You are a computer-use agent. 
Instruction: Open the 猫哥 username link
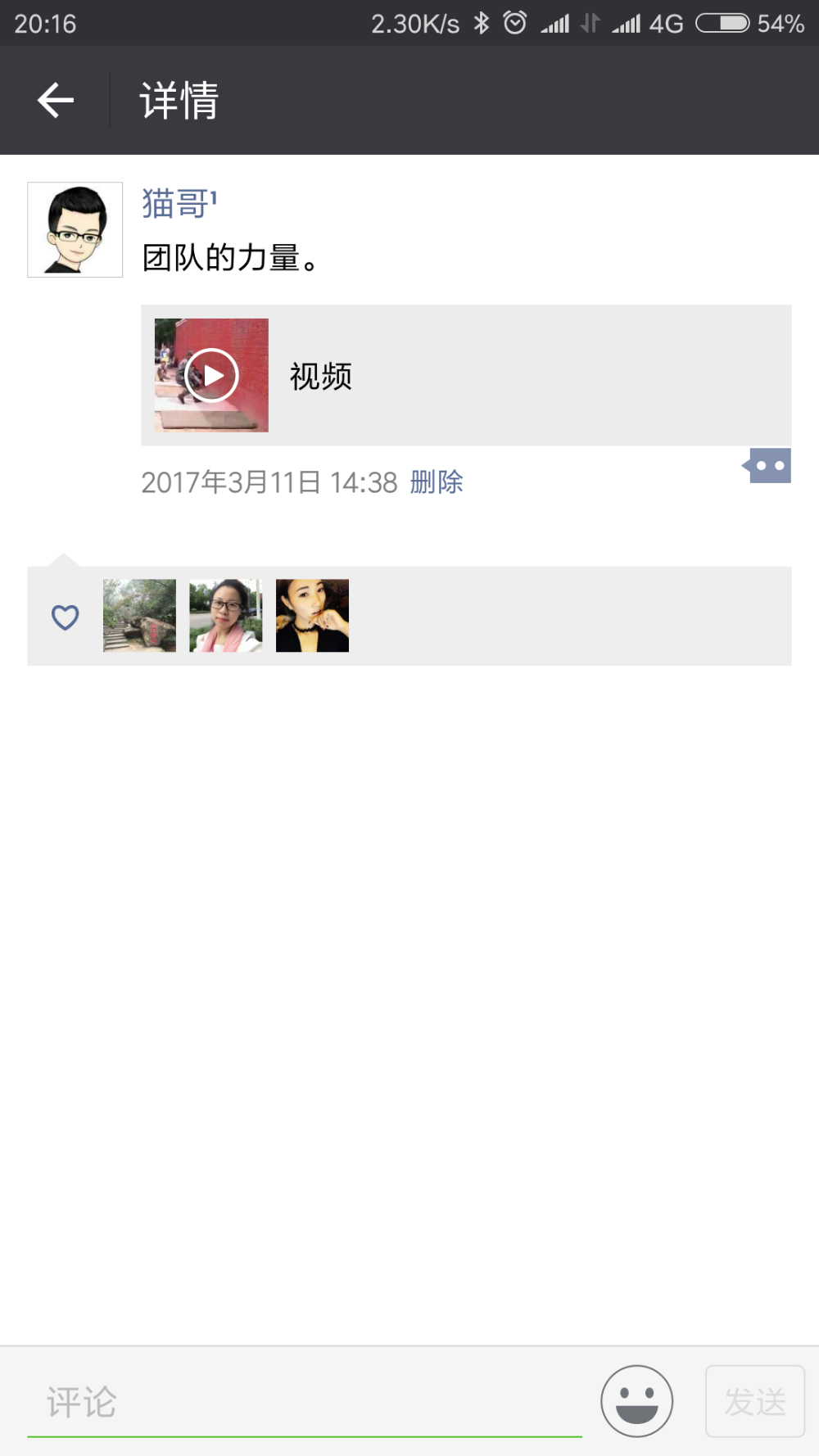[x=179, y=204]
